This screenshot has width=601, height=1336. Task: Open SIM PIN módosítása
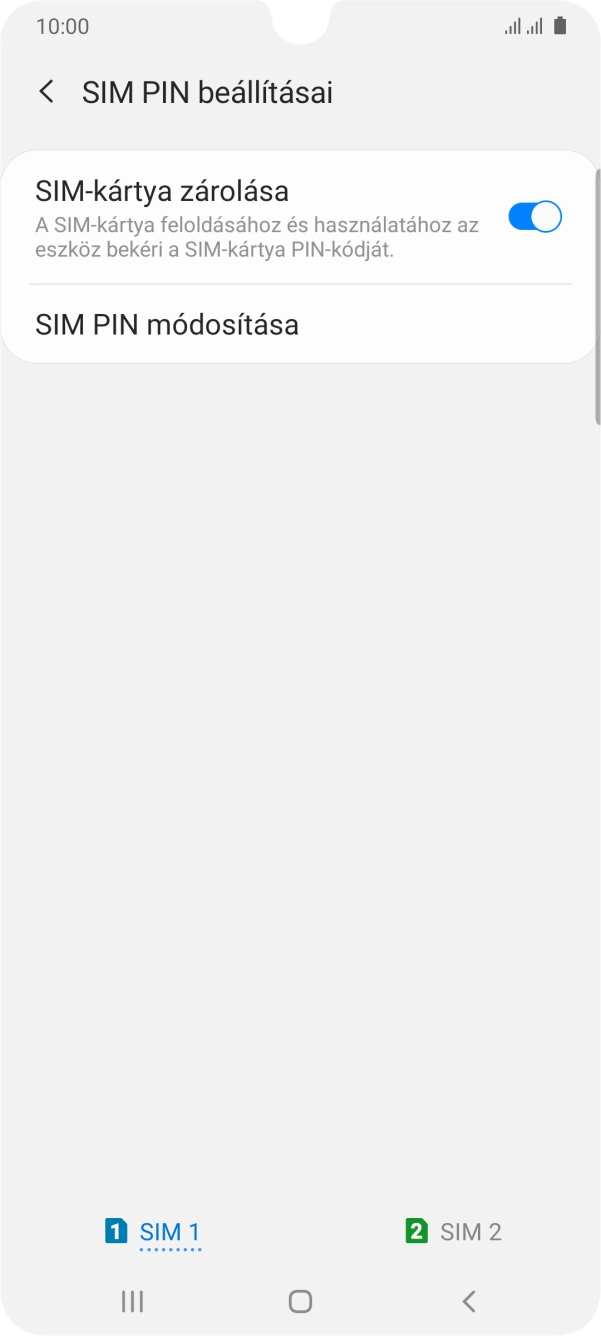167,324
